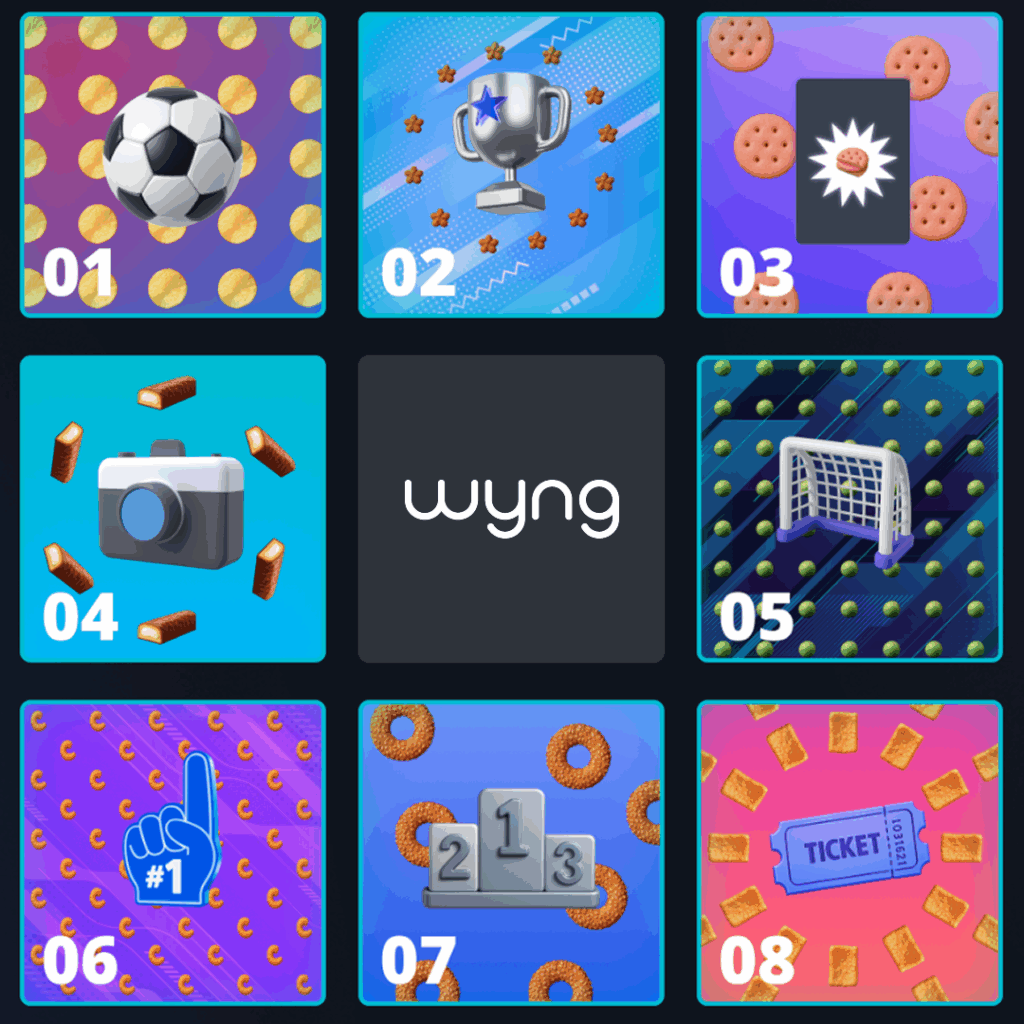The width and height of the screenshot is (1024, 1024).
Task: Reveal tile 08 showing the ticket
Action: click(850, 852)
